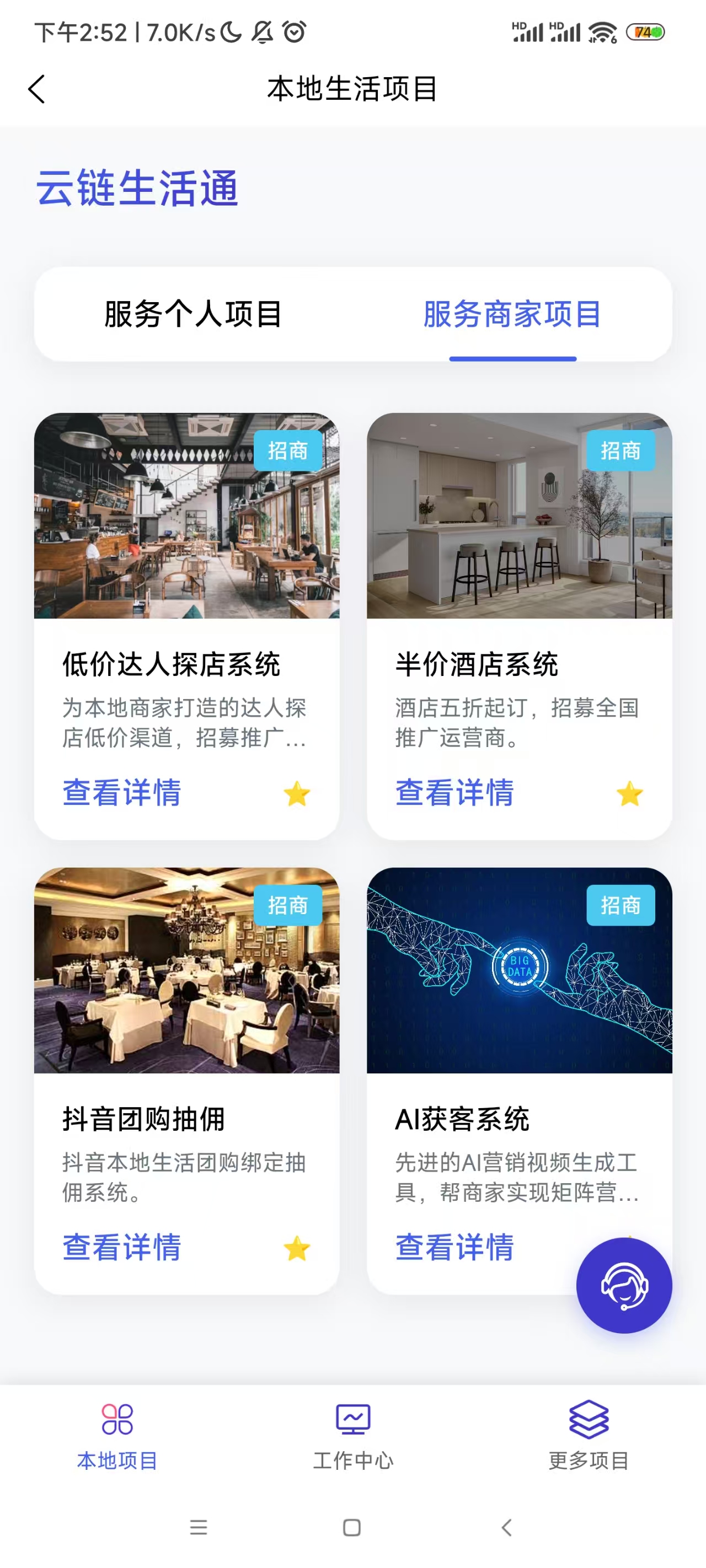This screenshot has width=706, height=1568.
Task: Tap the back arrow to leave 本地生活项目
Action: (x=38, y=89)
